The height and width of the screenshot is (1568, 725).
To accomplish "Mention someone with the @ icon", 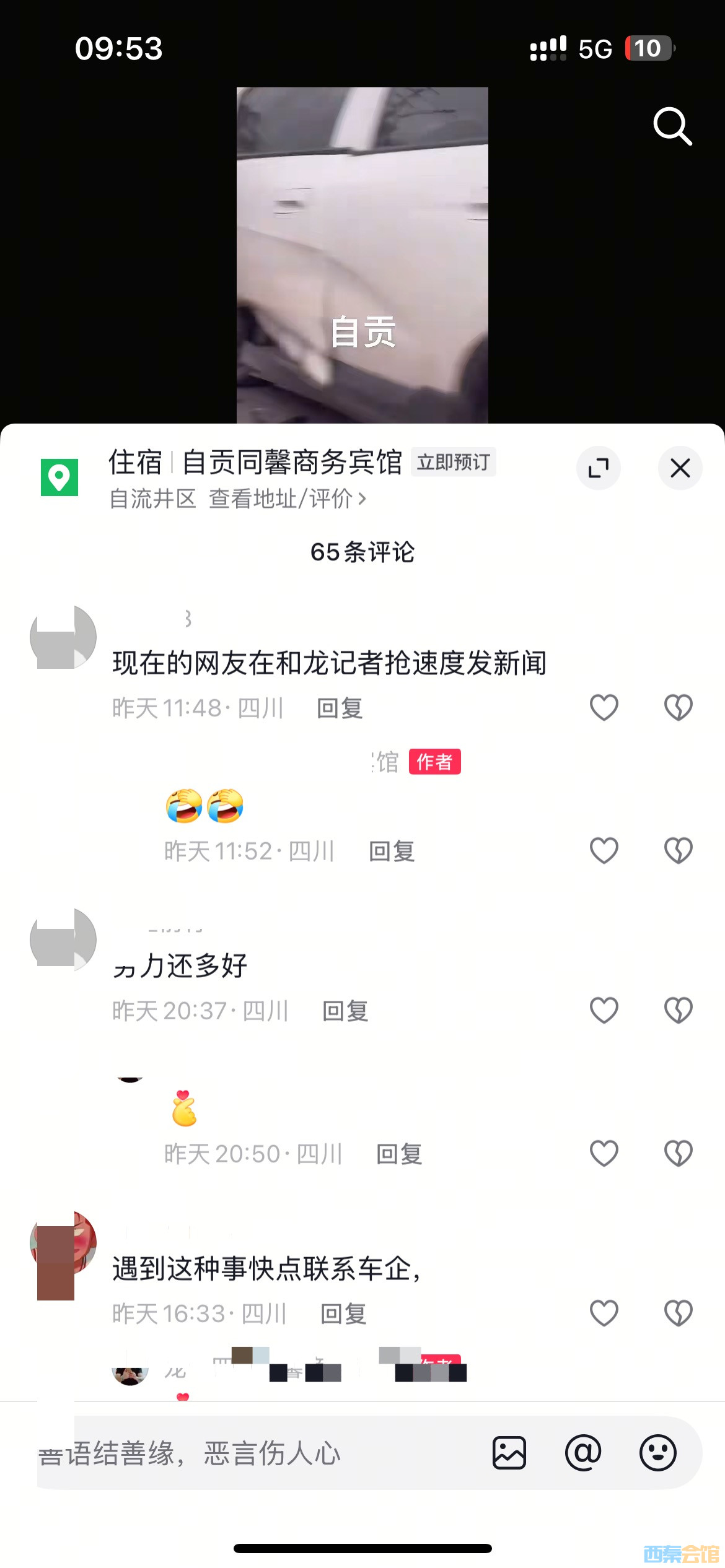I will 583,1453.
